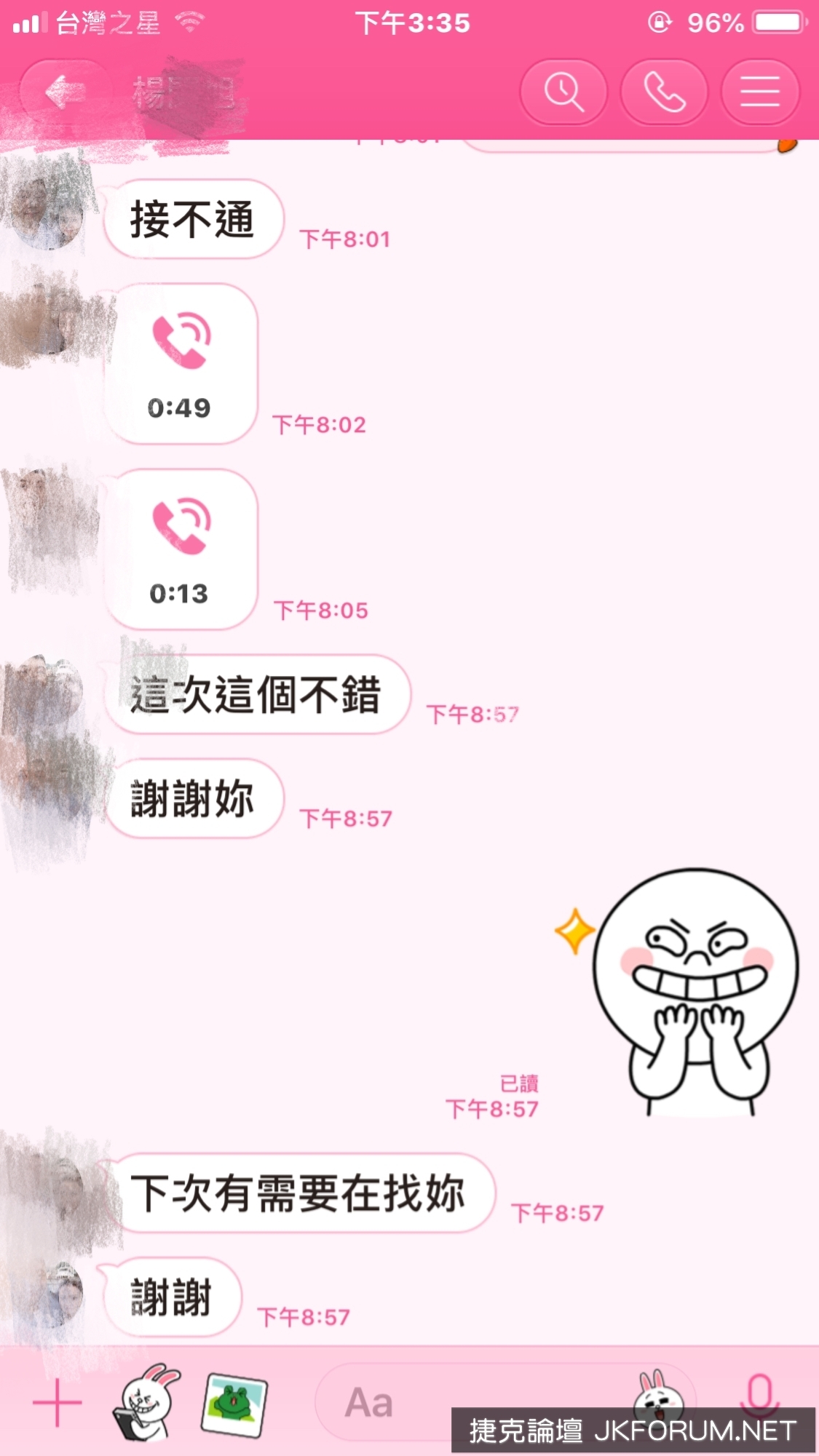This screenshot has width=819, height=1456.
Task: Open the chat menu
Action: [x=760, y=92]
